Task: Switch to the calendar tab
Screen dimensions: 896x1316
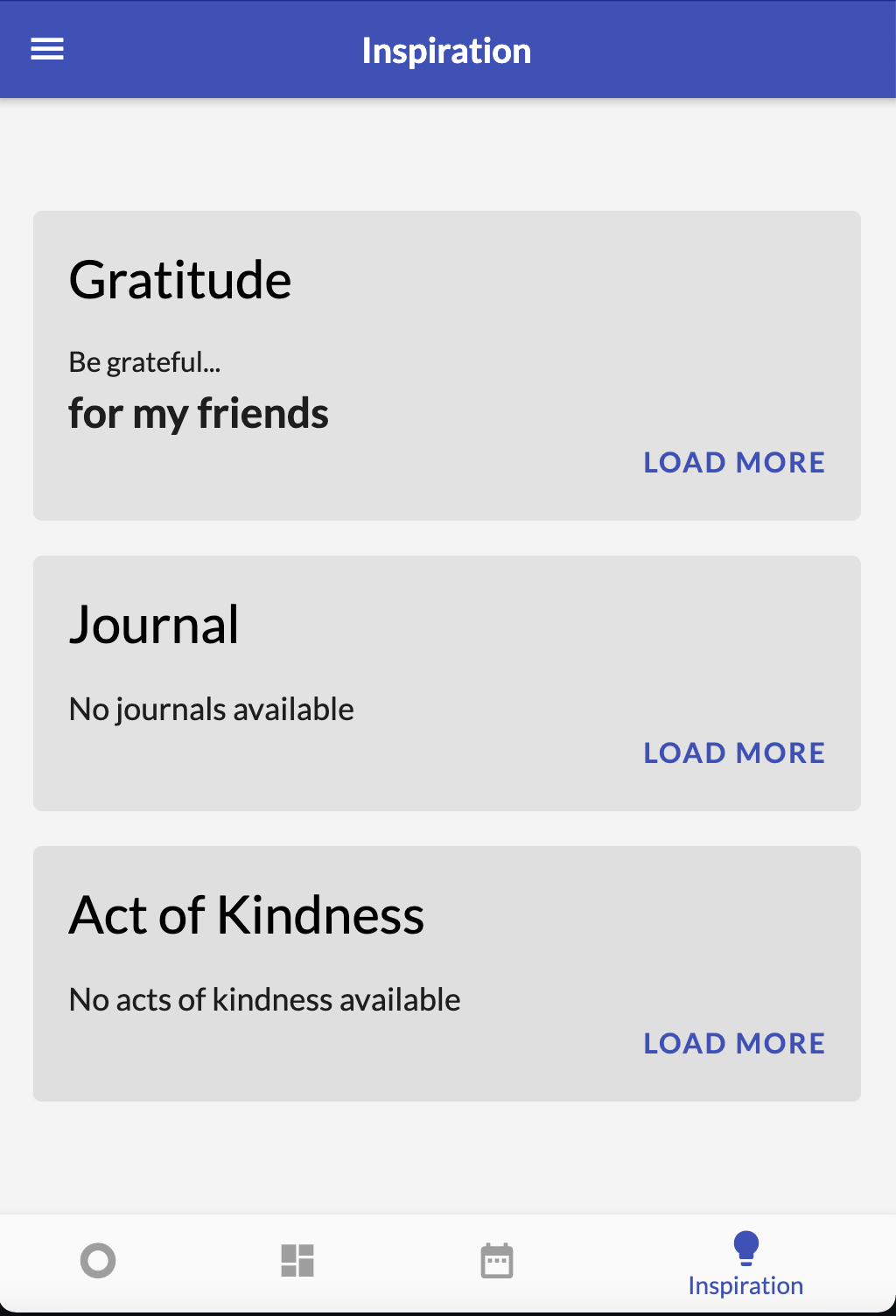Action: pyautogui.click(x=497, y=1261)
